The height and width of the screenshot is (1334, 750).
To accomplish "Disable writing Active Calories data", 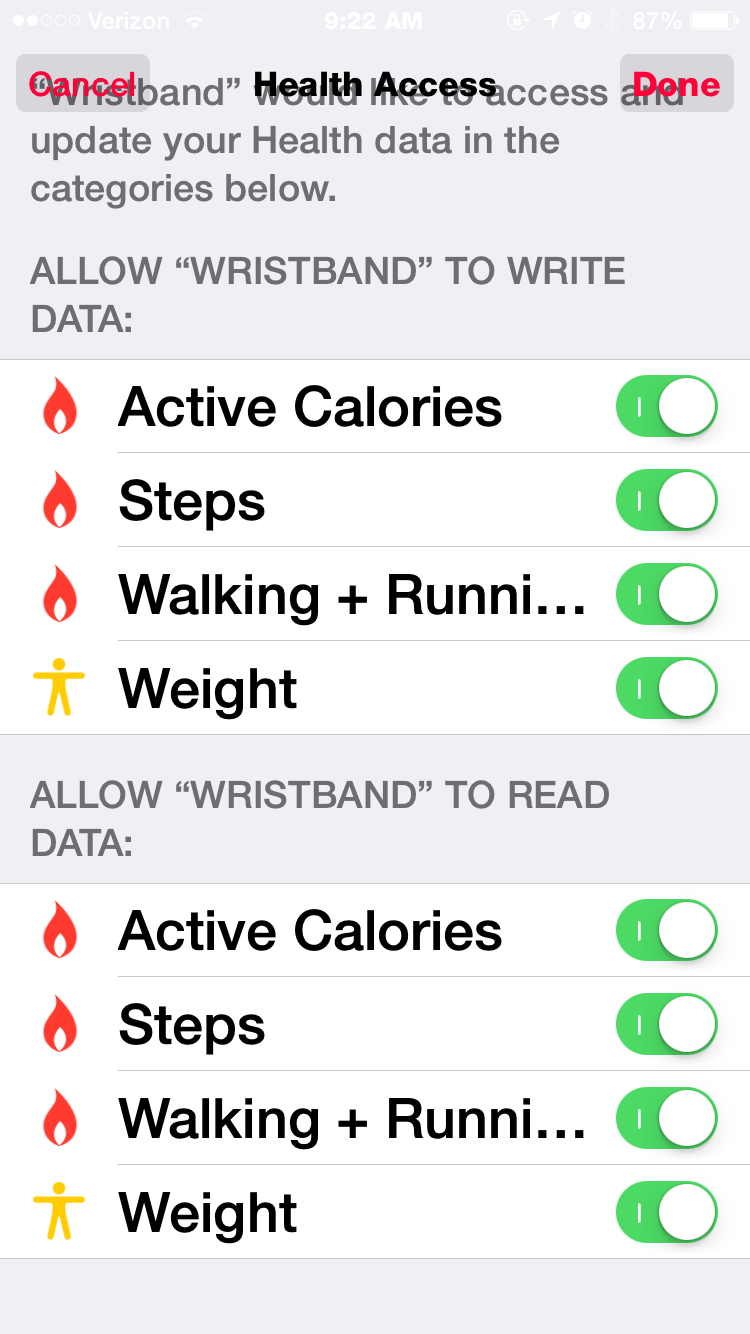I will click(666, 407).
